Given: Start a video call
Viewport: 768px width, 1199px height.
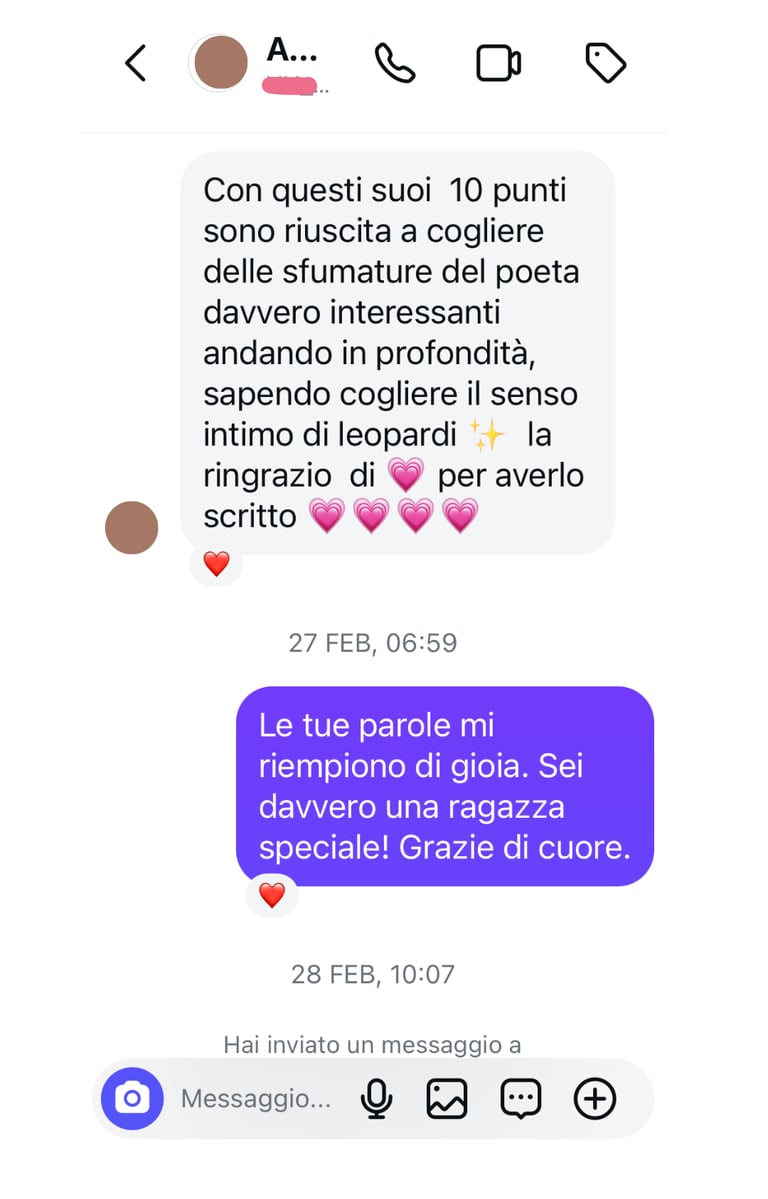Looking at the screenshot, I should 499,63.
